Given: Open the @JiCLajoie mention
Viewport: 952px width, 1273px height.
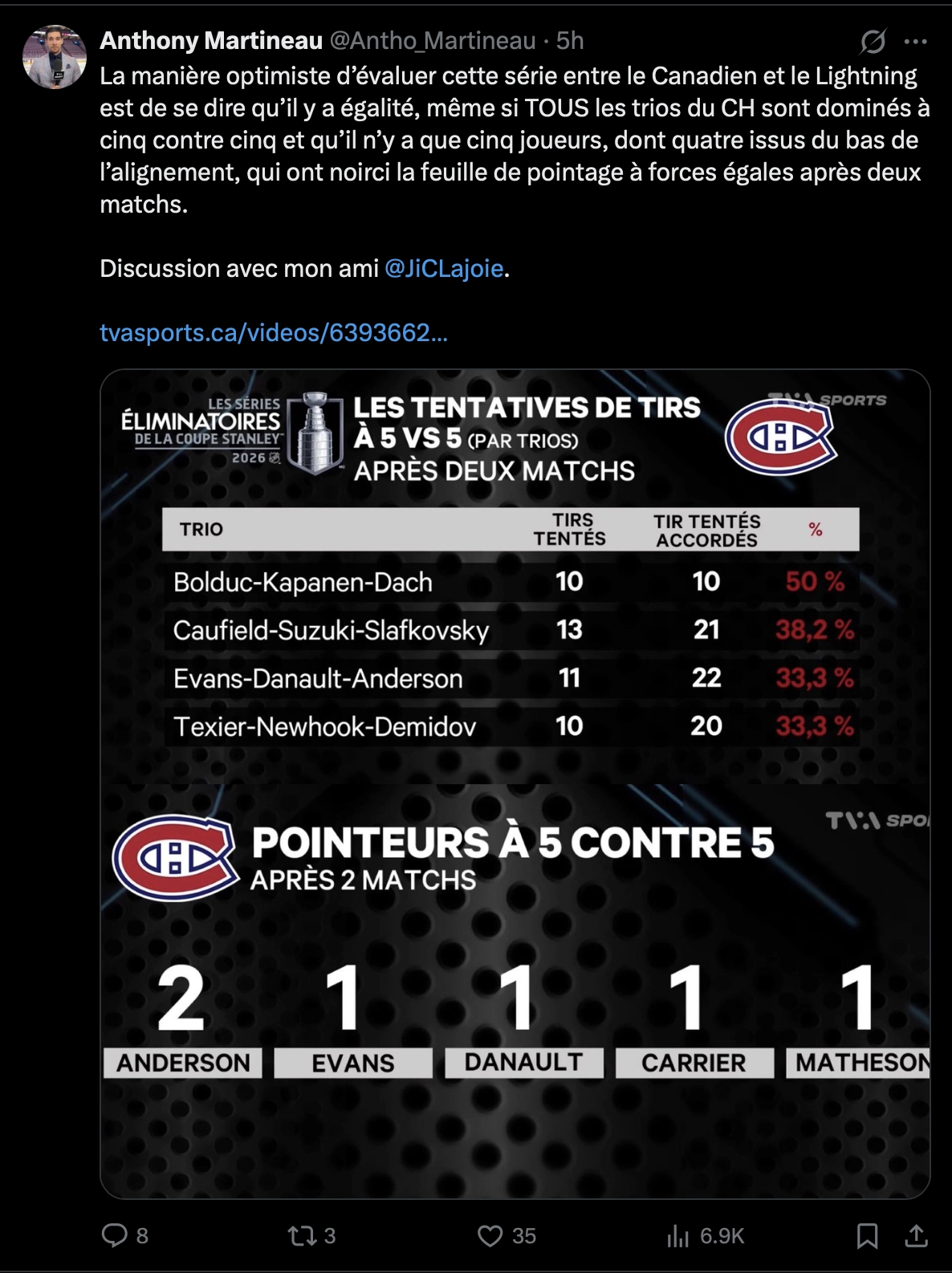Looking at the screenshot, I should tap(444, 269).
